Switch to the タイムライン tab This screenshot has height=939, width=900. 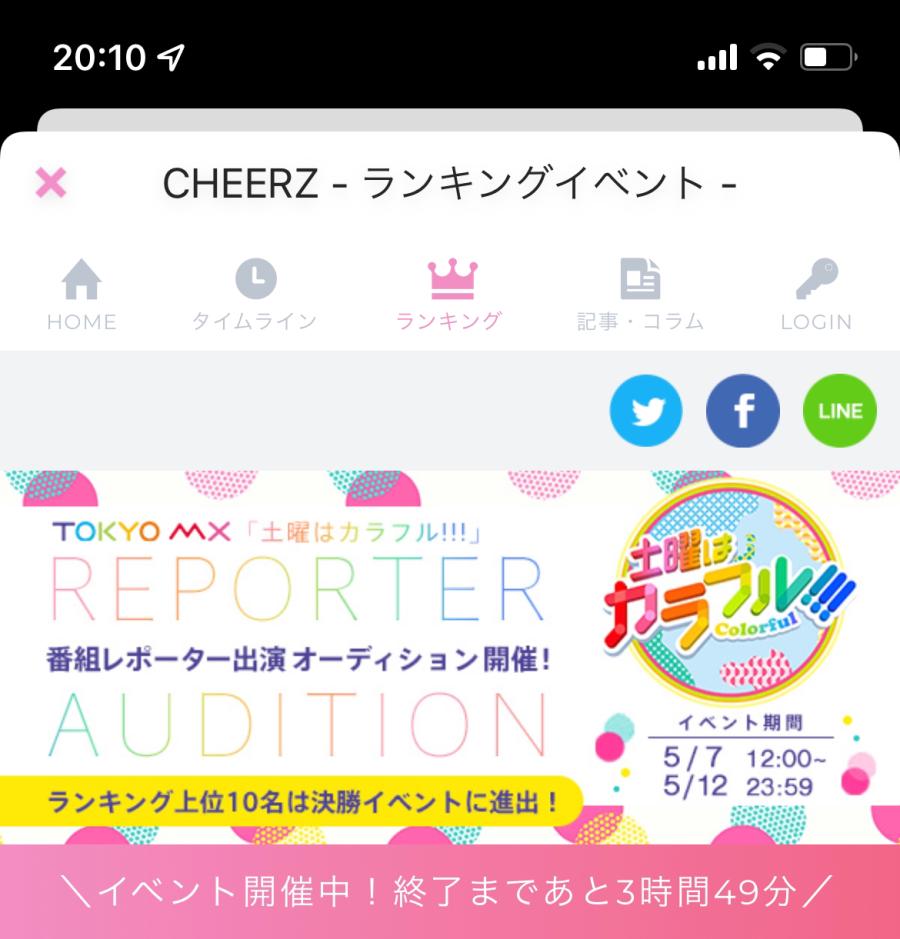click(255, 294)
